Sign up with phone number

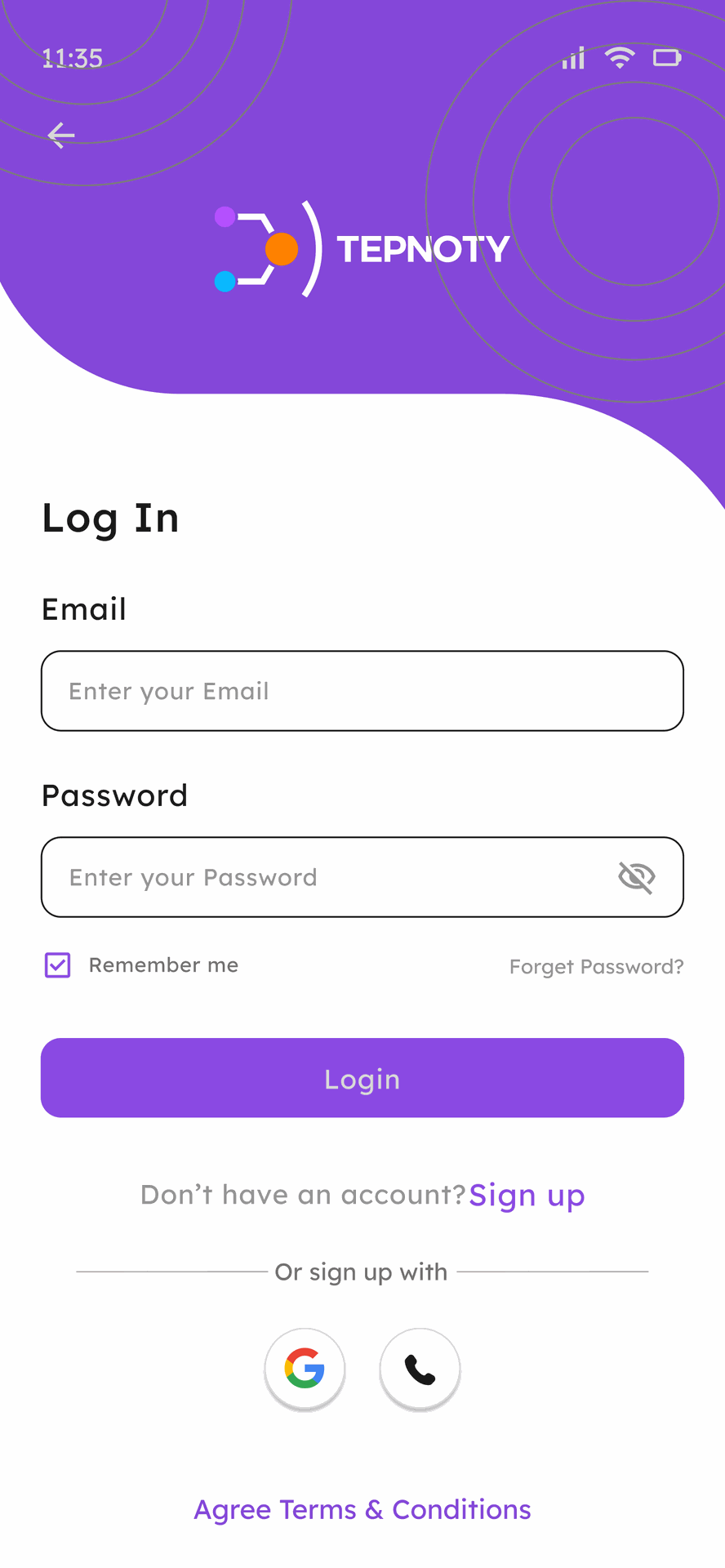[x=420, y=1369]
